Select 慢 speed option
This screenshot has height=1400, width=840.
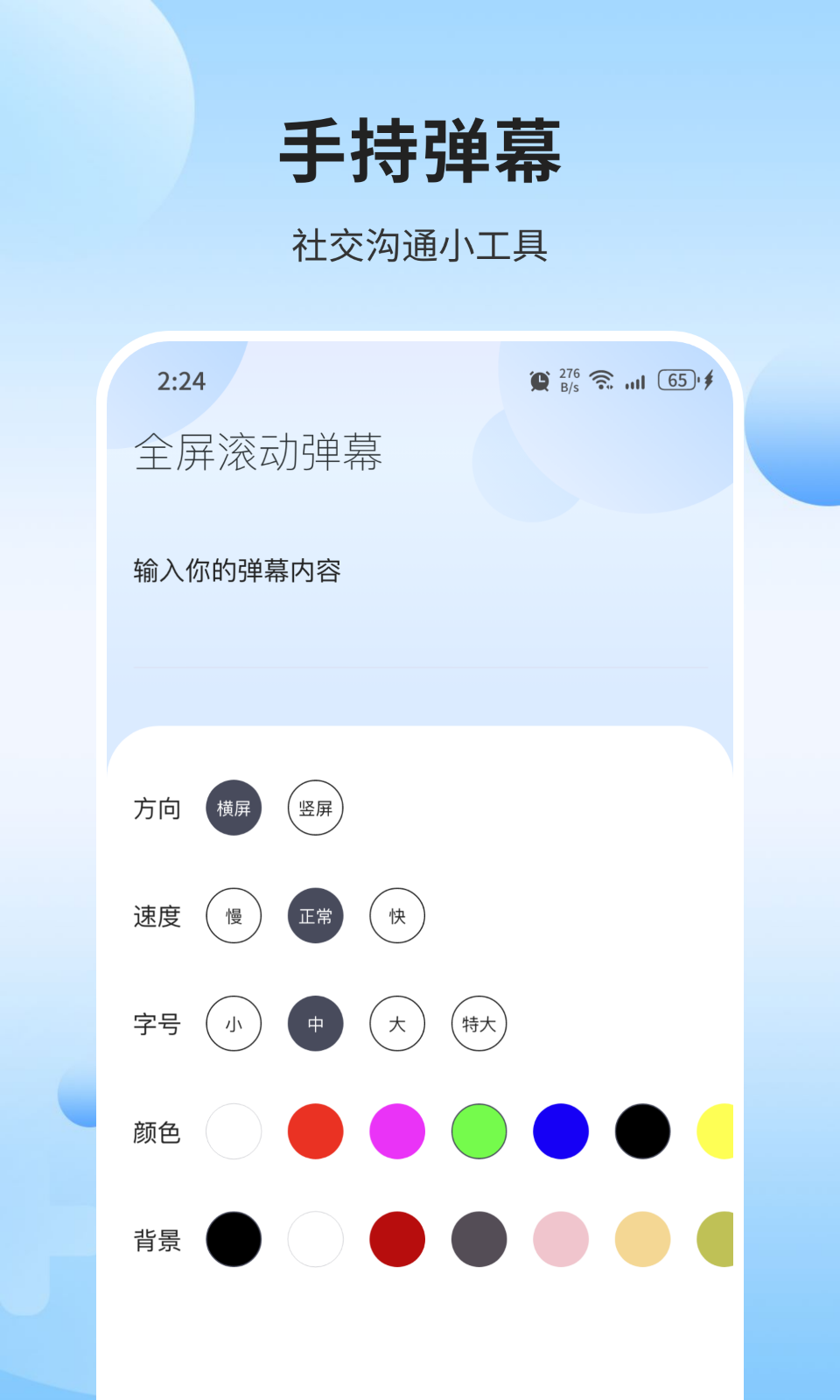point(233,915)
